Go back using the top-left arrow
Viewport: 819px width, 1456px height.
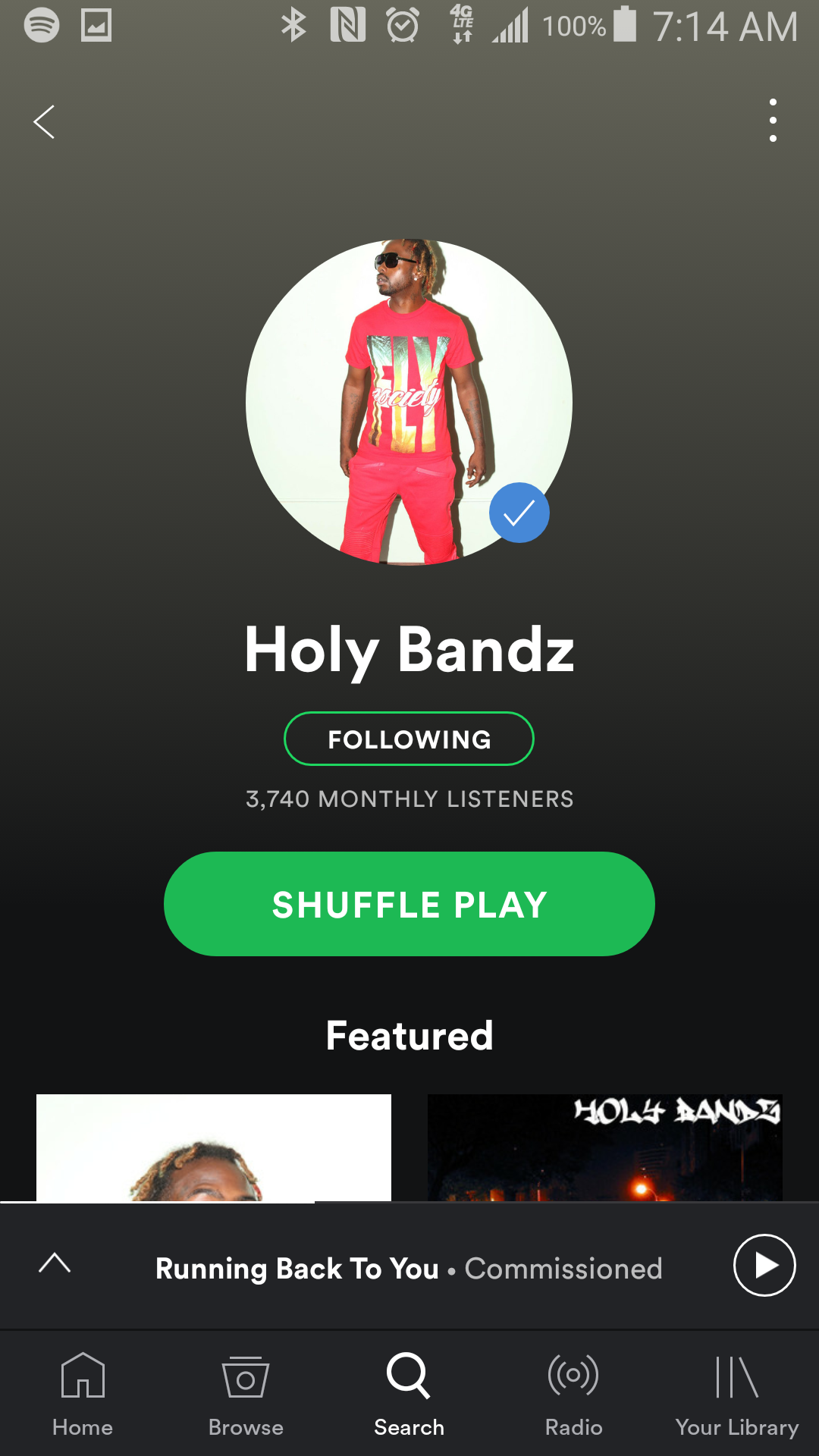click(x=44, y=121)
